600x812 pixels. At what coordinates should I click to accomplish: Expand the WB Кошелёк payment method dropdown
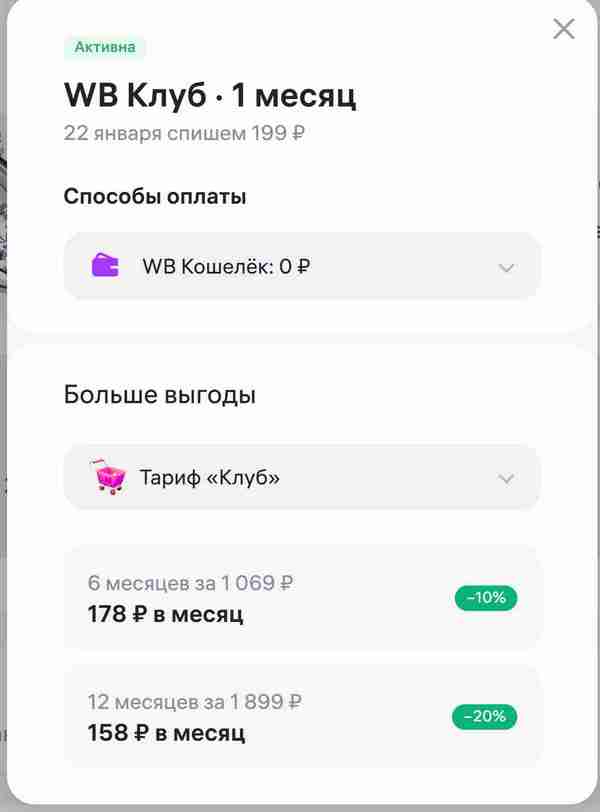pos(302,267)
